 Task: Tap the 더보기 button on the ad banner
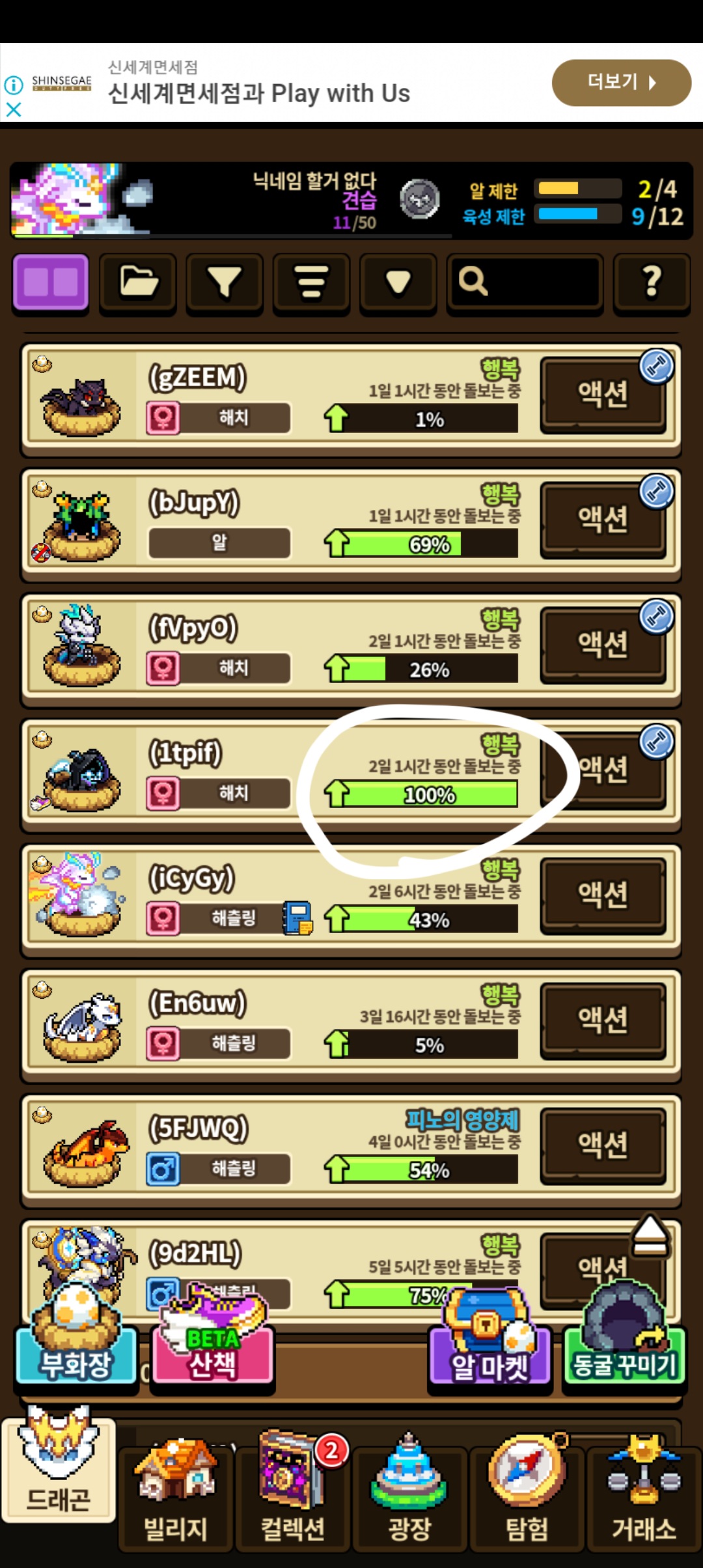click(621, 83)
